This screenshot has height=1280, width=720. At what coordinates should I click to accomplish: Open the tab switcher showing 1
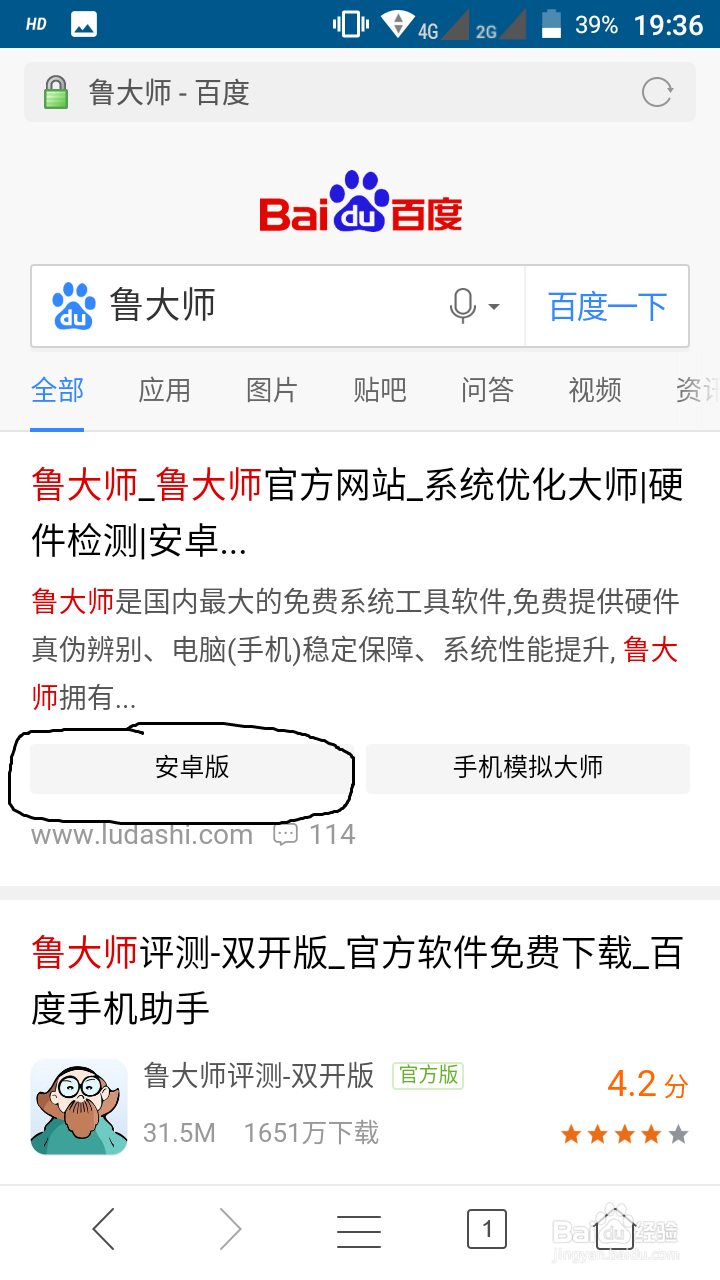(x=487, y=1228)
